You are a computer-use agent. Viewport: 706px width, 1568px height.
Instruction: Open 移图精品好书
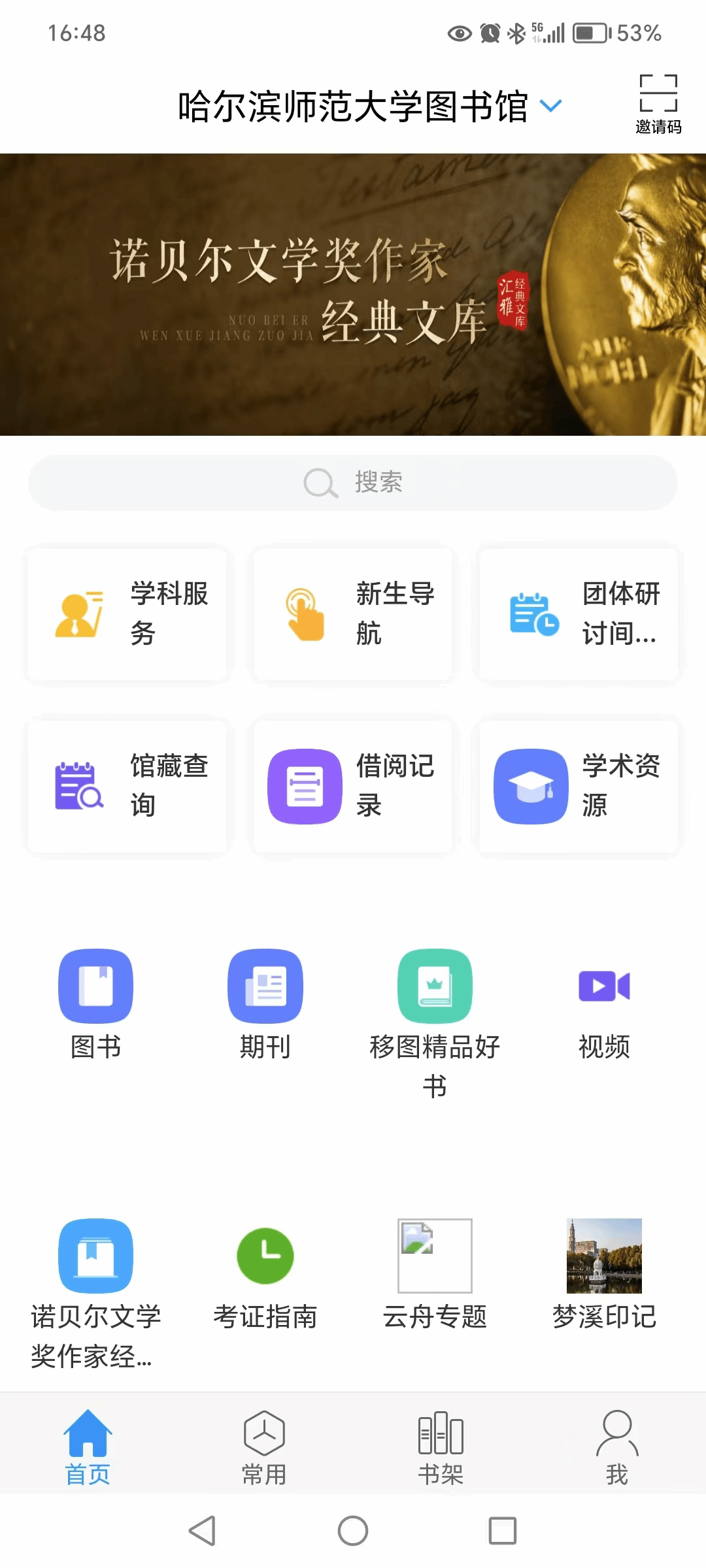[x=435, y=1019]
